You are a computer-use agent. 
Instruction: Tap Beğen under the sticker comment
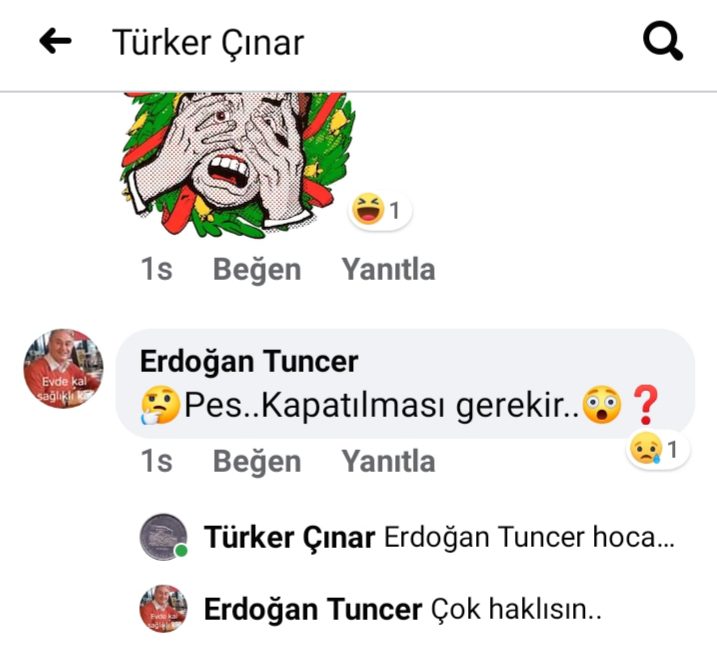(x=256, y=269)
